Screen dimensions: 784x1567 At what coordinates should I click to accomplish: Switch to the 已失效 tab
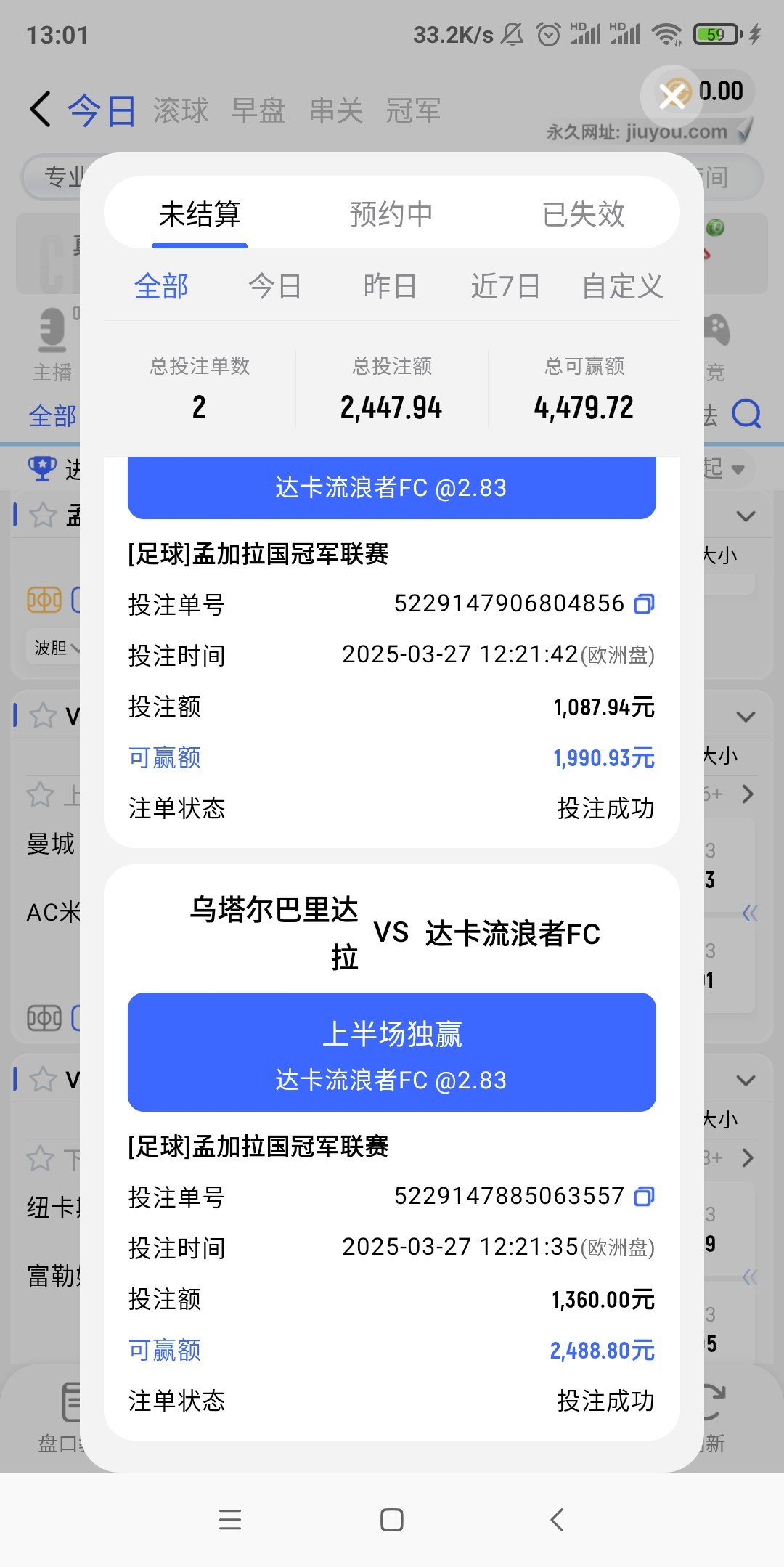pos(583,214)
